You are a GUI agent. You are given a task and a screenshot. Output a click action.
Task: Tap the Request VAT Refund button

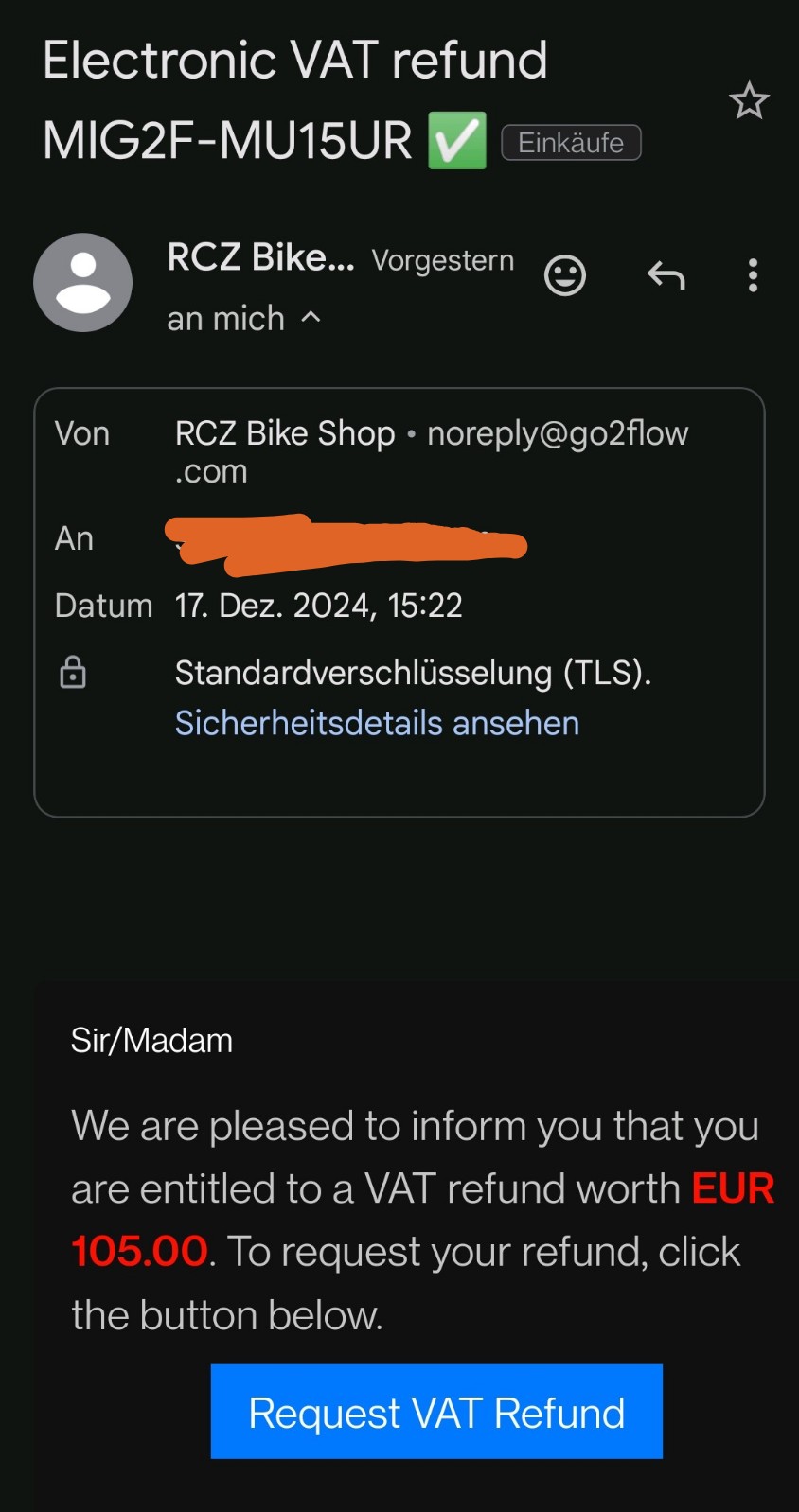436,1412
